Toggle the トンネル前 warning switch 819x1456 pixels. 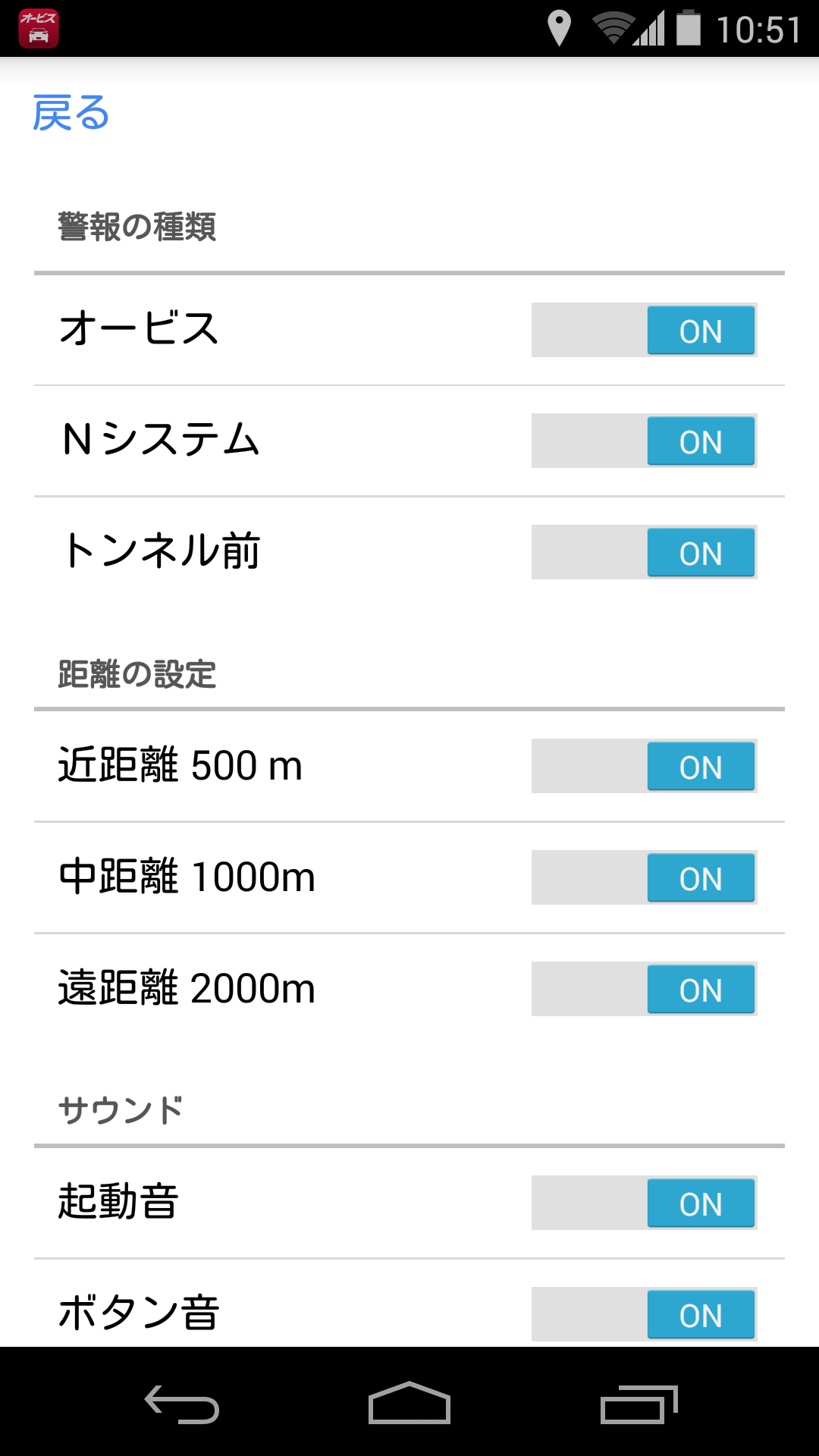pyautogui.click(x=644, y=552)
